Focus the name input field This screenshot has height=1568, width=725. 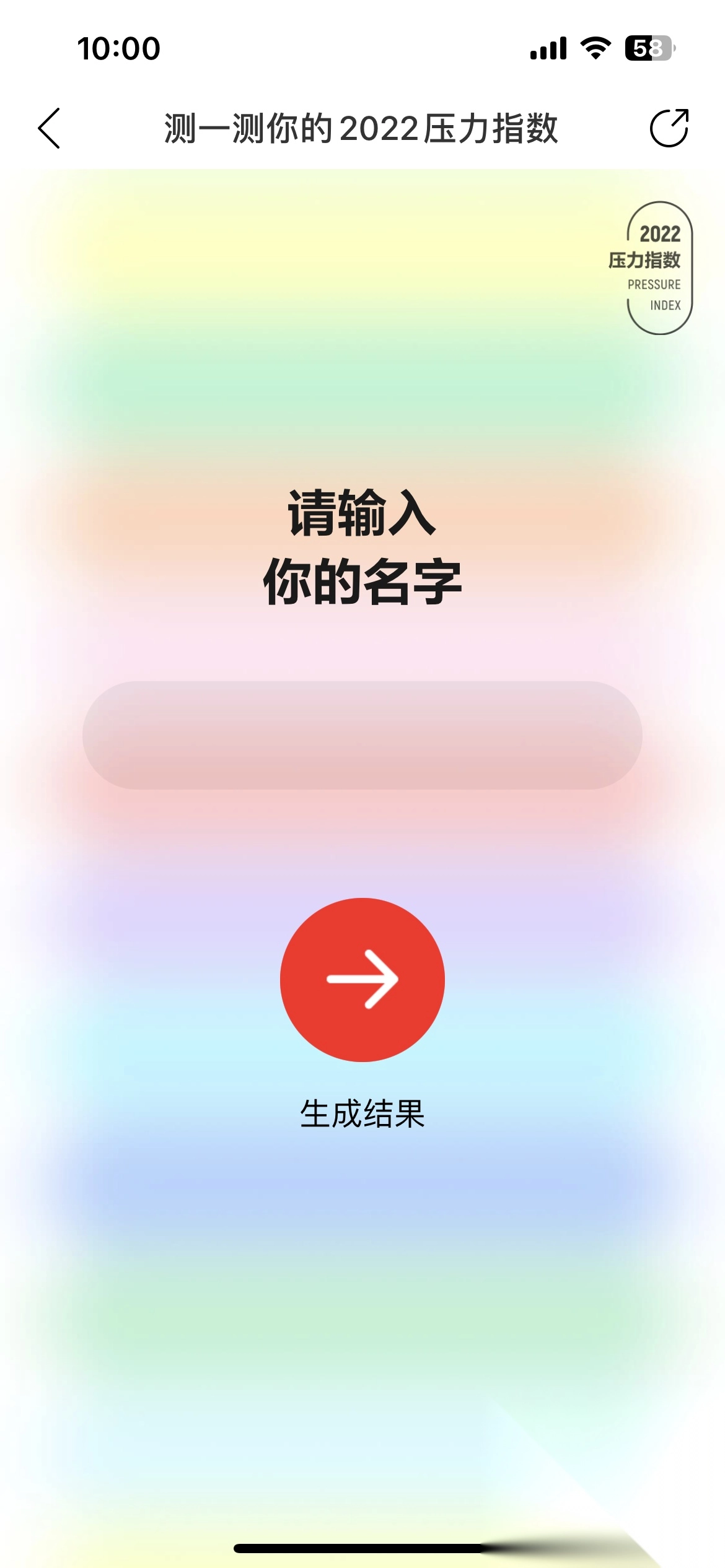pyautogui.click(x=362, y=735)
